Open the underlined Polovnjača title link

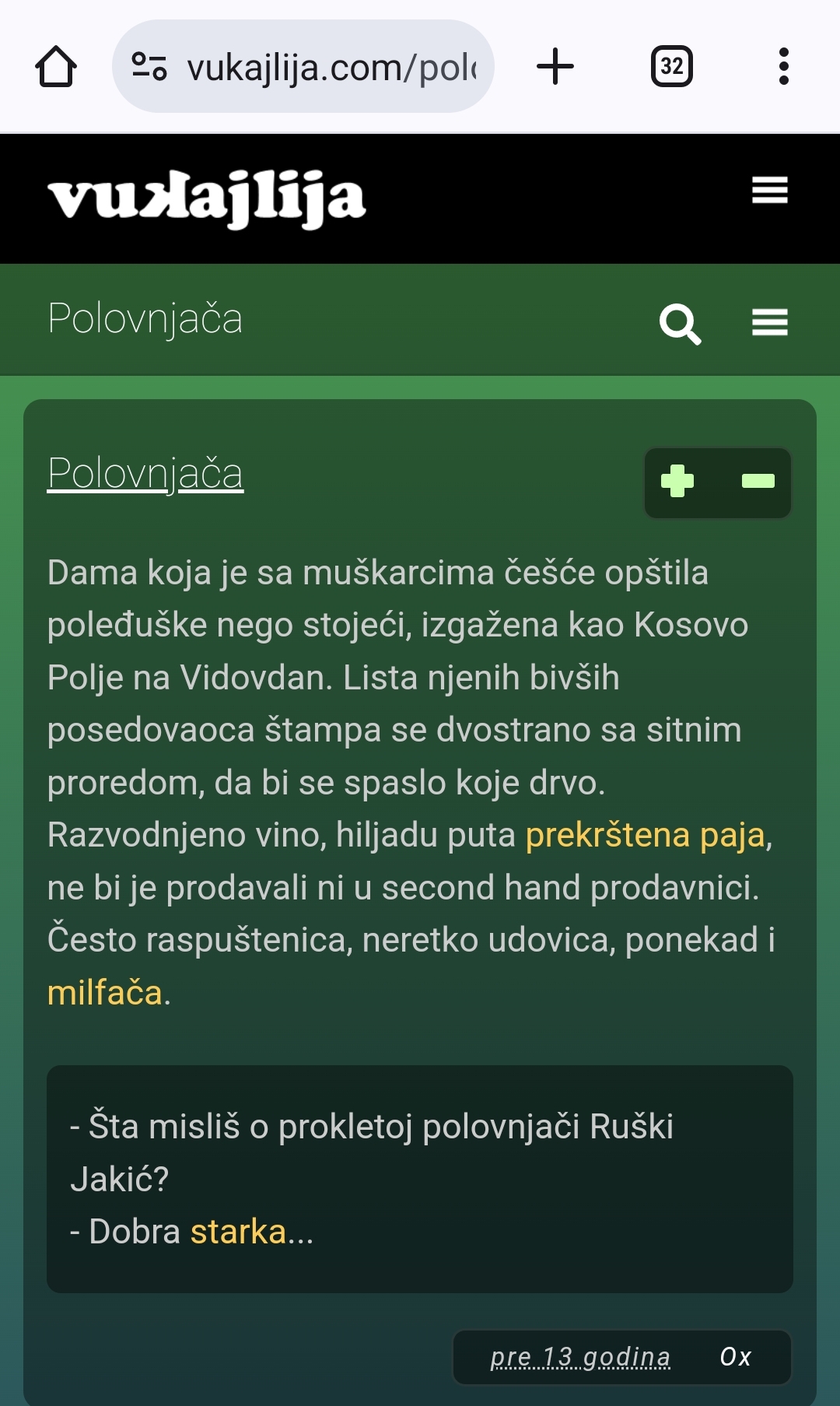145,473
